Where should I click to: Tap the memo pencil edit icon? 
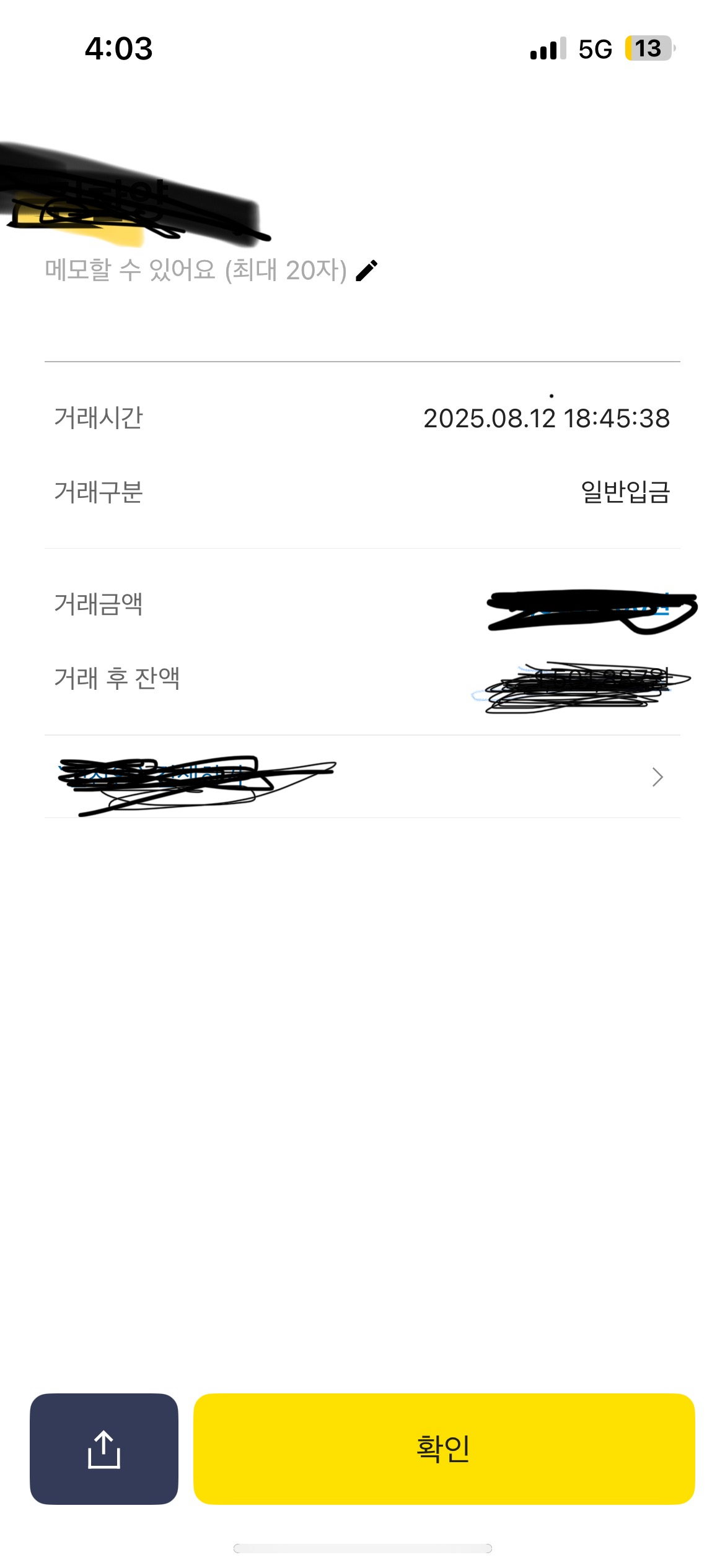click(367, 271)
